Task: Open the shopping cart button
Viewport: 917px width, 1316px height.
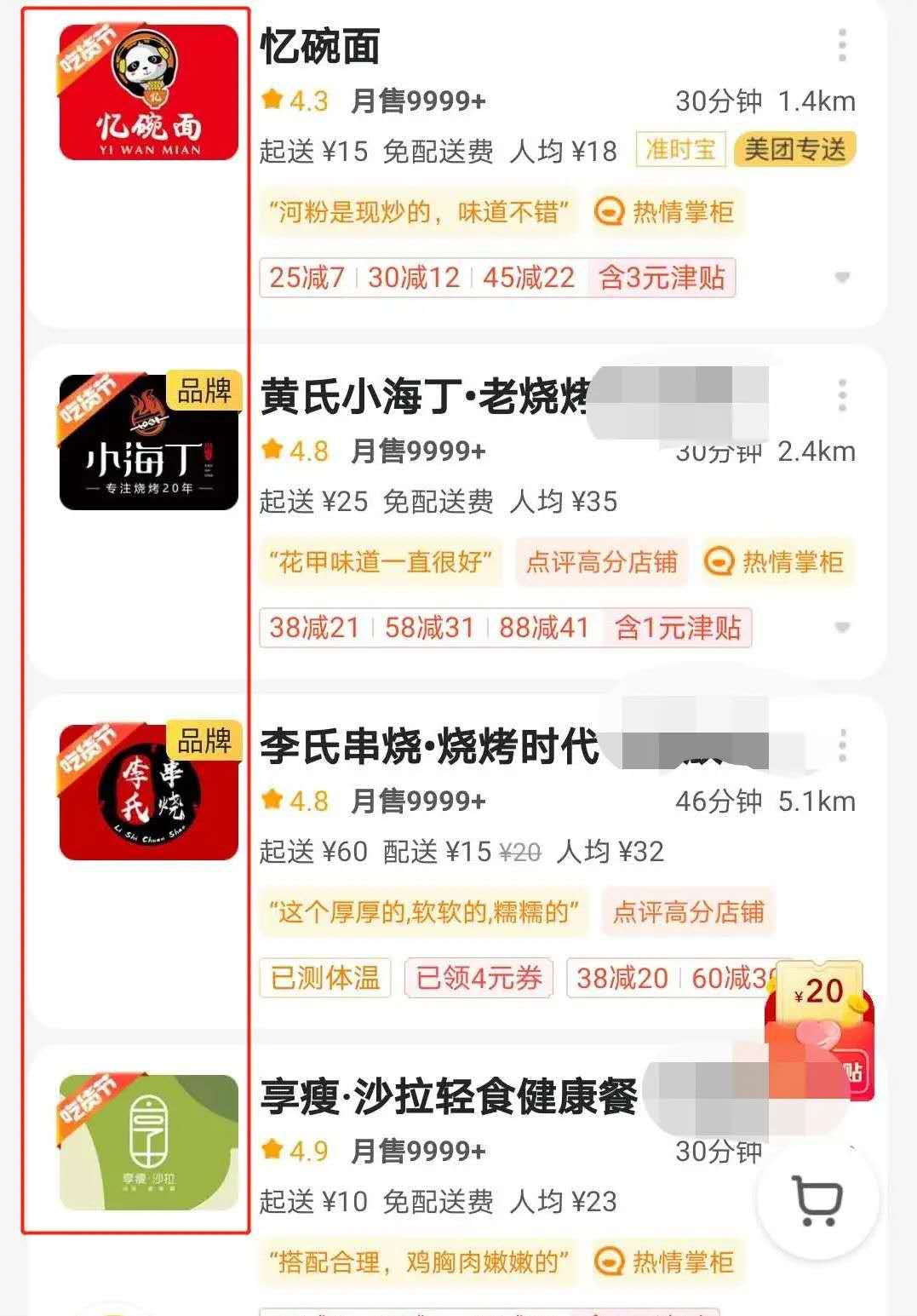Action: pyautogui.click(x=817, y=1199)
